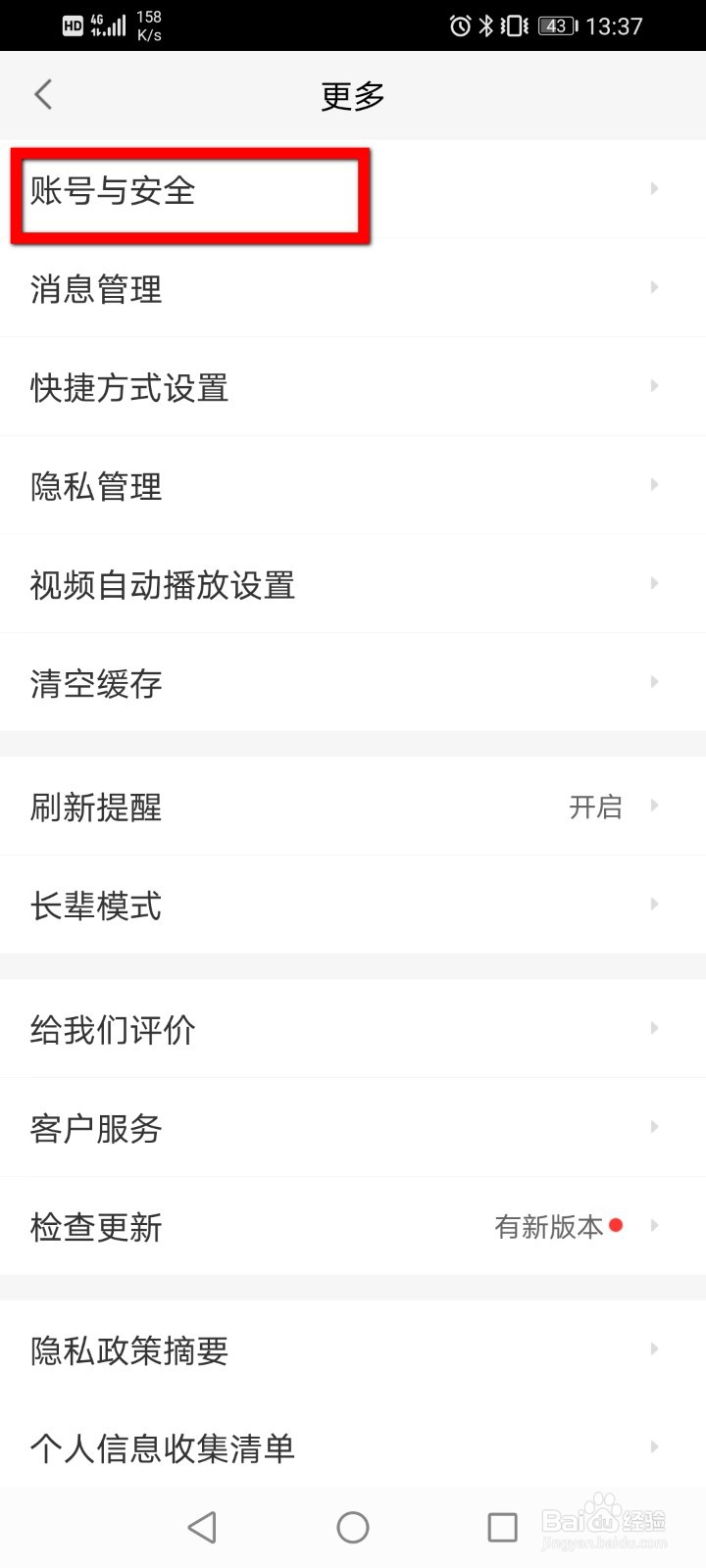This screenshot has height=1568, width=706.
Task: Tap the red dot next to 有新版本
Action: [616, 1225]
